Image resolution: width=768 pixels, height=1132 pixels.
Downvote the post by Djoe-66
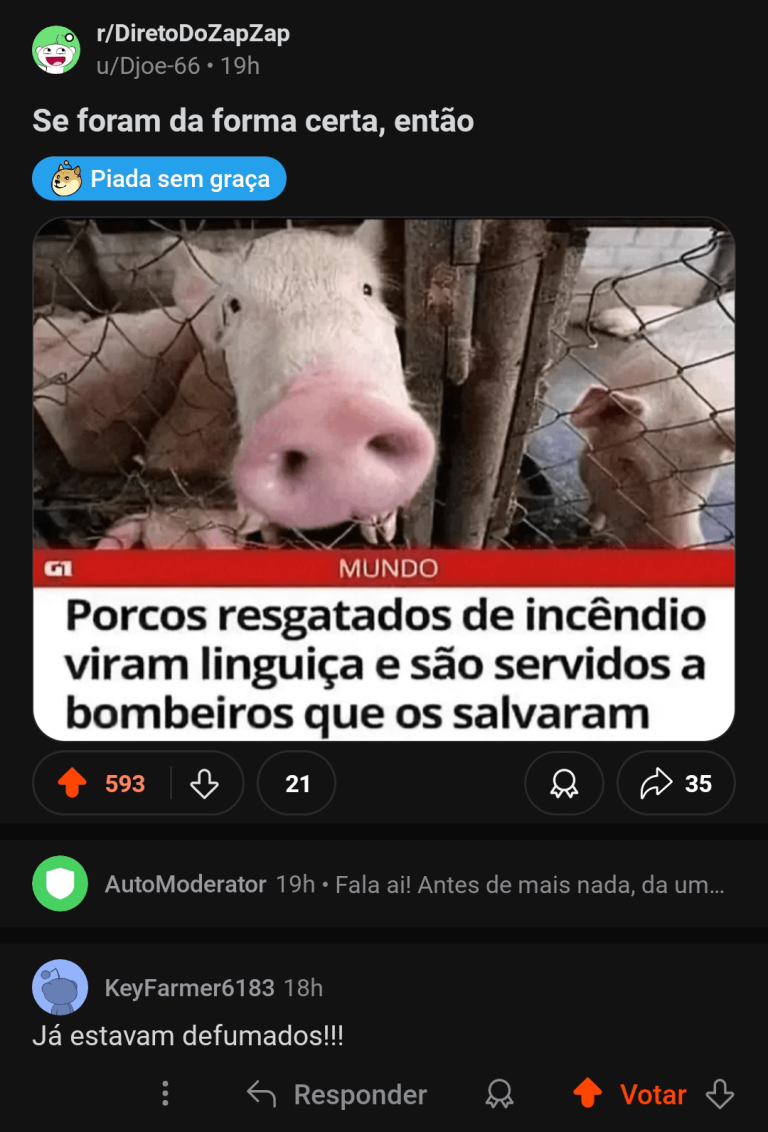coord(204,784)
